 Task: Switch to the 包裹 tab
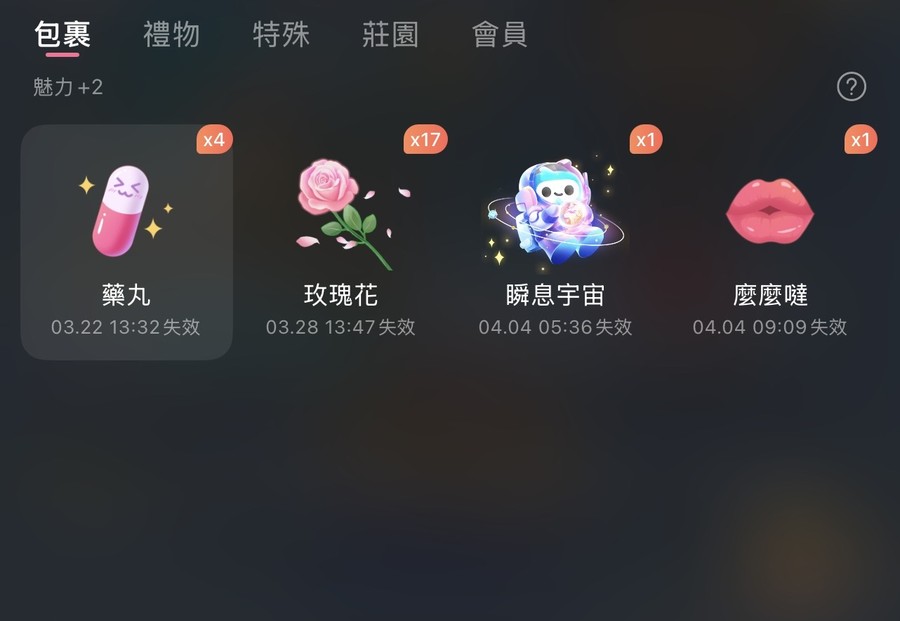[62, 35]
